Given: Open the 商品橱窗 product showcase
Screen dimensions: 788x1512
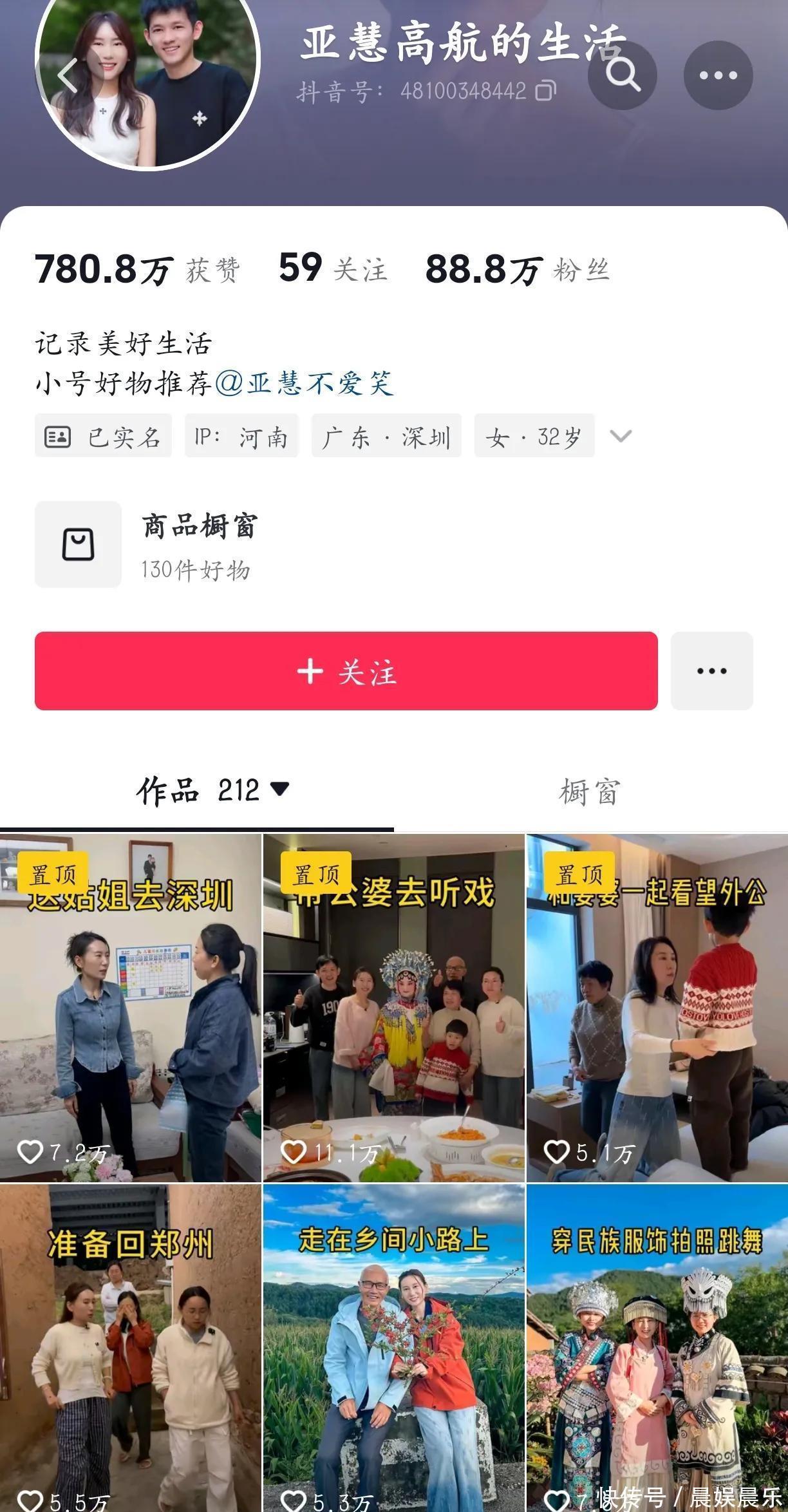Looking at the screenshot, I should (200, 544).
